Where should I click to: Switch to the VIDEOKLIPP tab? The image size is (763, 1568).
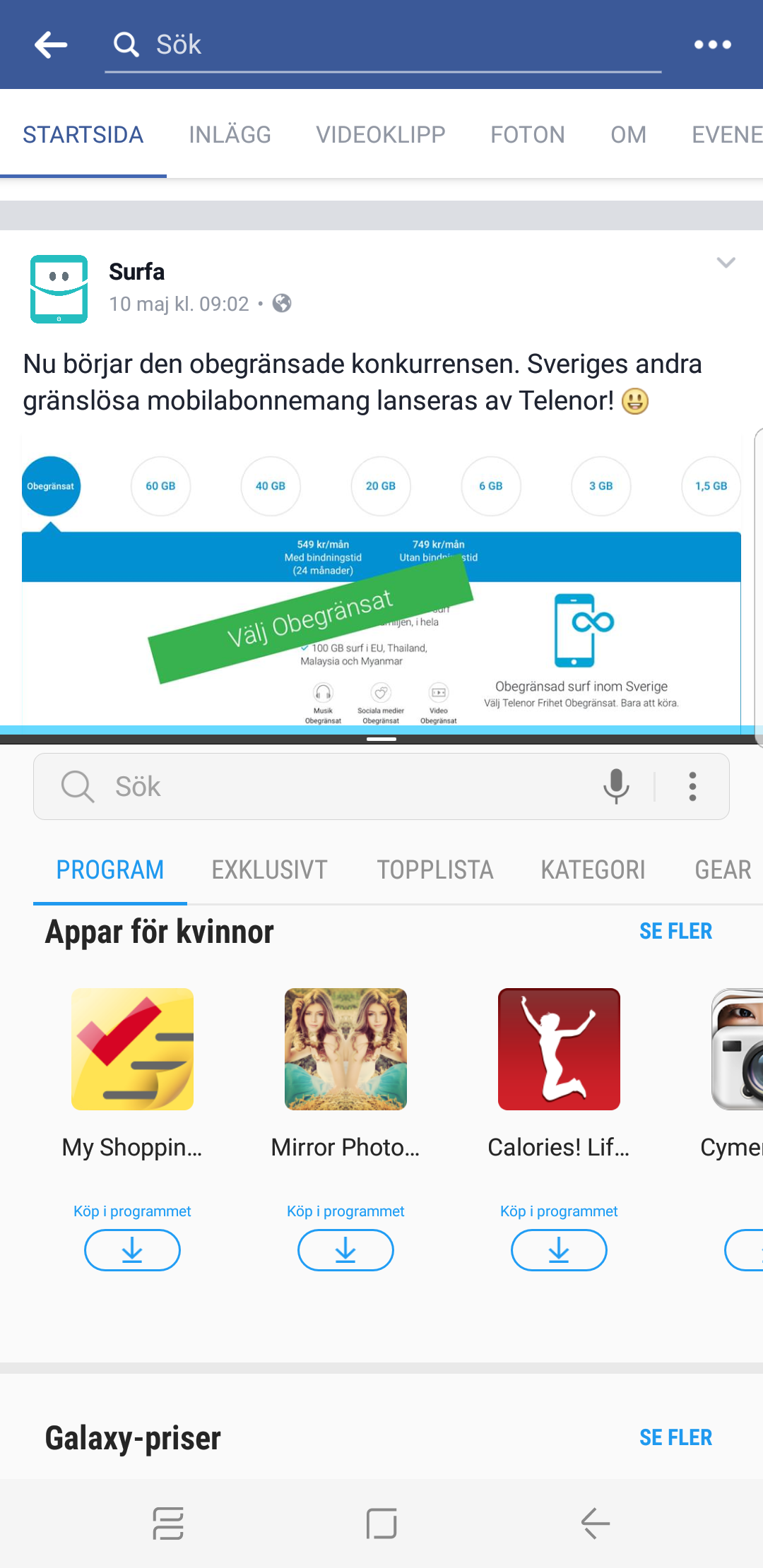click(x=380, y=134)
